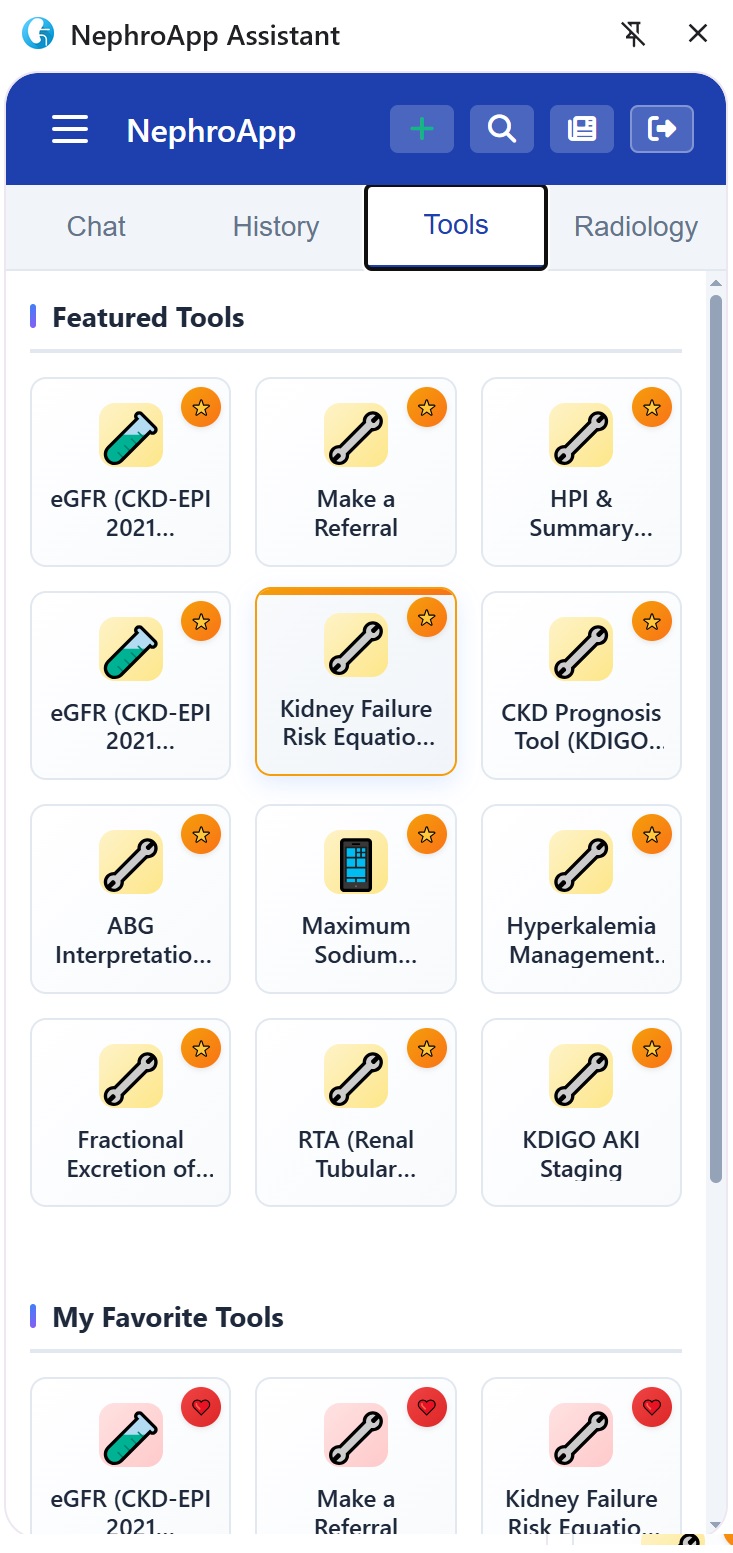The height and width of the screenshot is (1553, 733).
Task: Switch to the Radiology tab
Action: pyautogui.click(x=634, y=226)
